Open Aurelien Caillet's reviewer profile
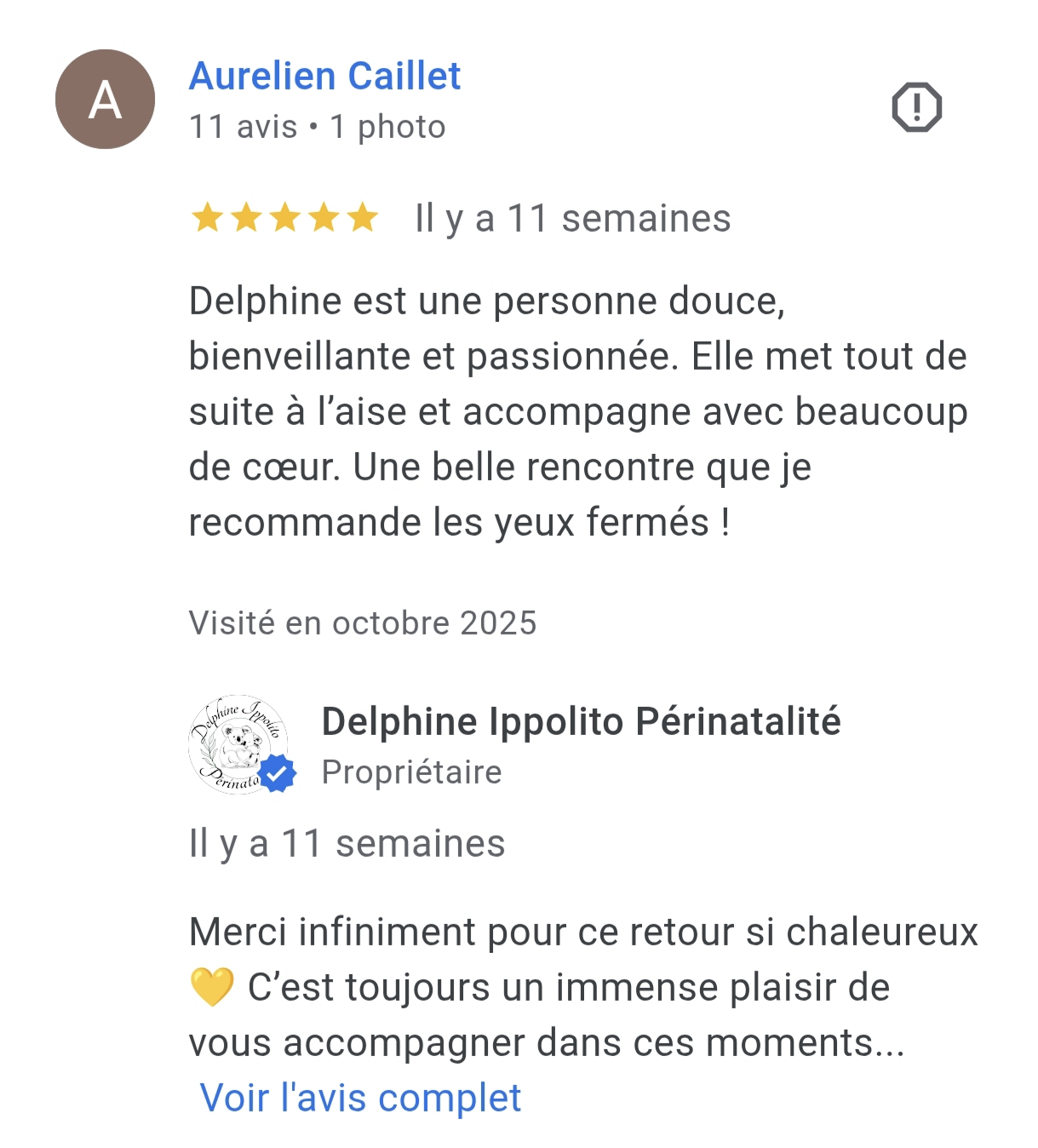Viewport: 1038px width, 1148px height. point(324,77)
